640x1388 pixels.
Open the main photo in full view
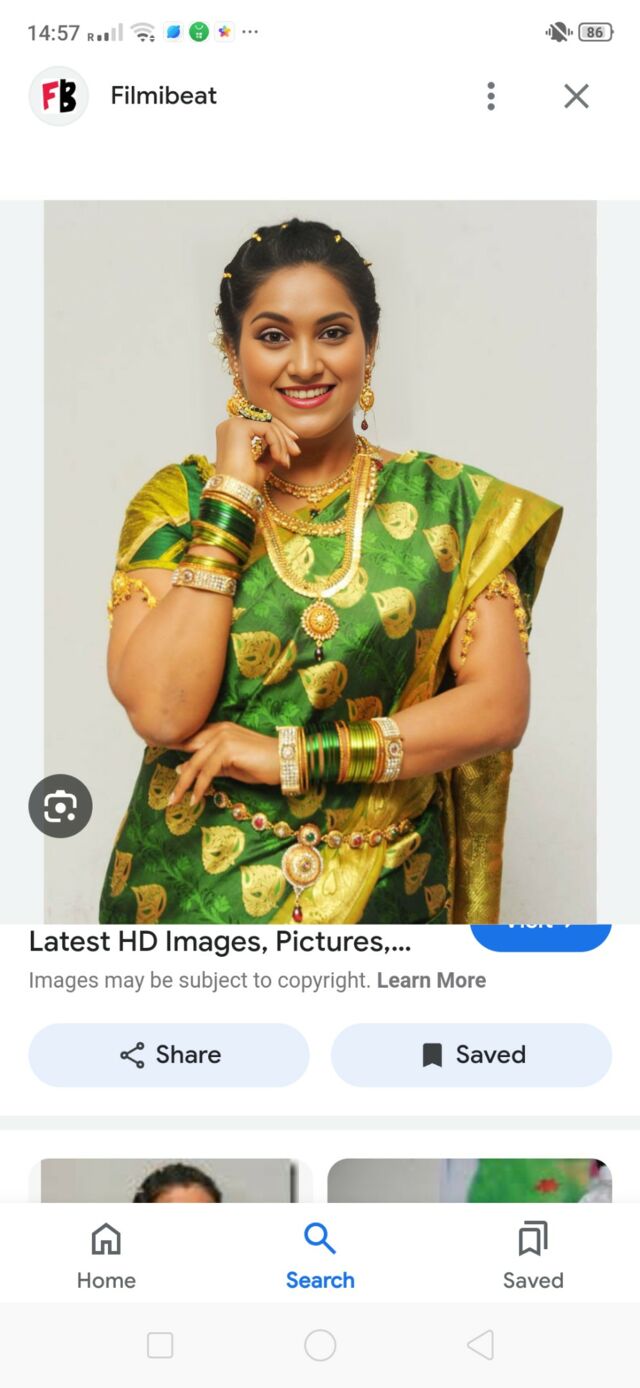[x=320, y=560]
